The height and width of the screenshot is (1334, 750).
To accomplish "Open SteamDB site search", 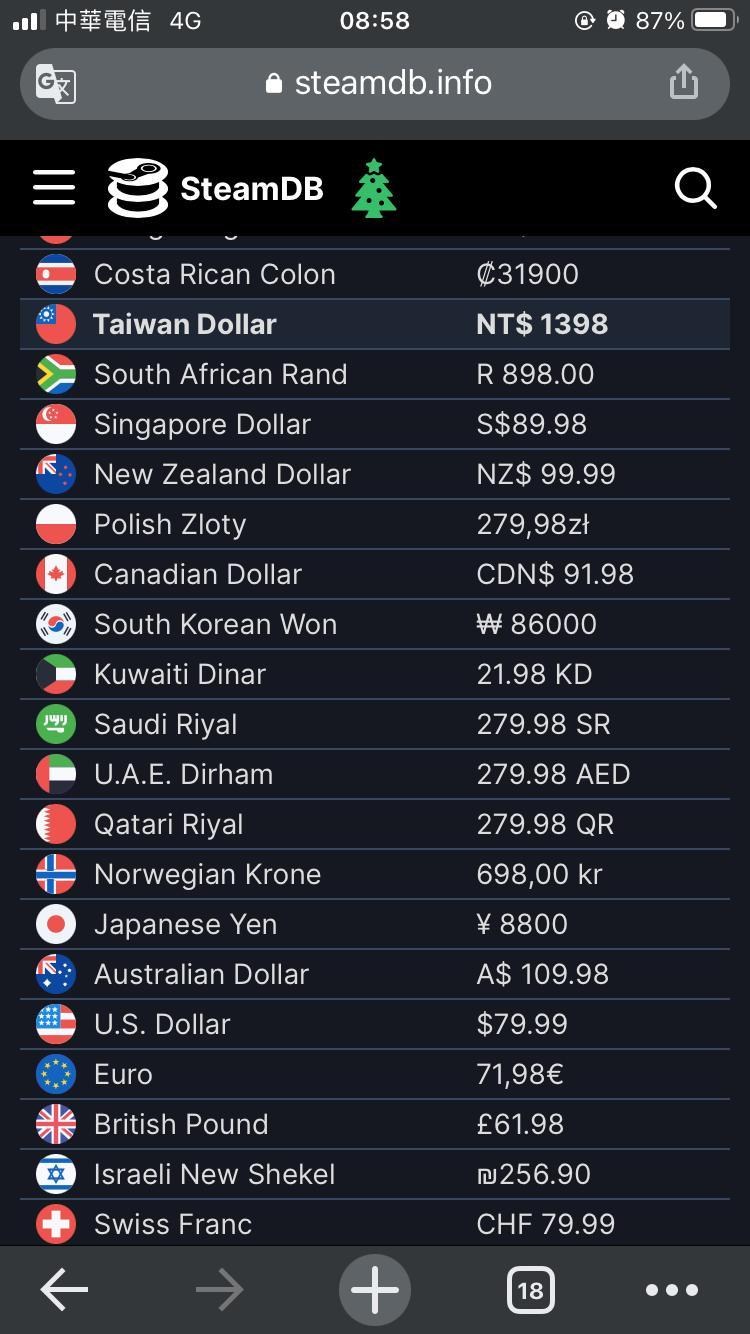I will [x=695, y=187].
